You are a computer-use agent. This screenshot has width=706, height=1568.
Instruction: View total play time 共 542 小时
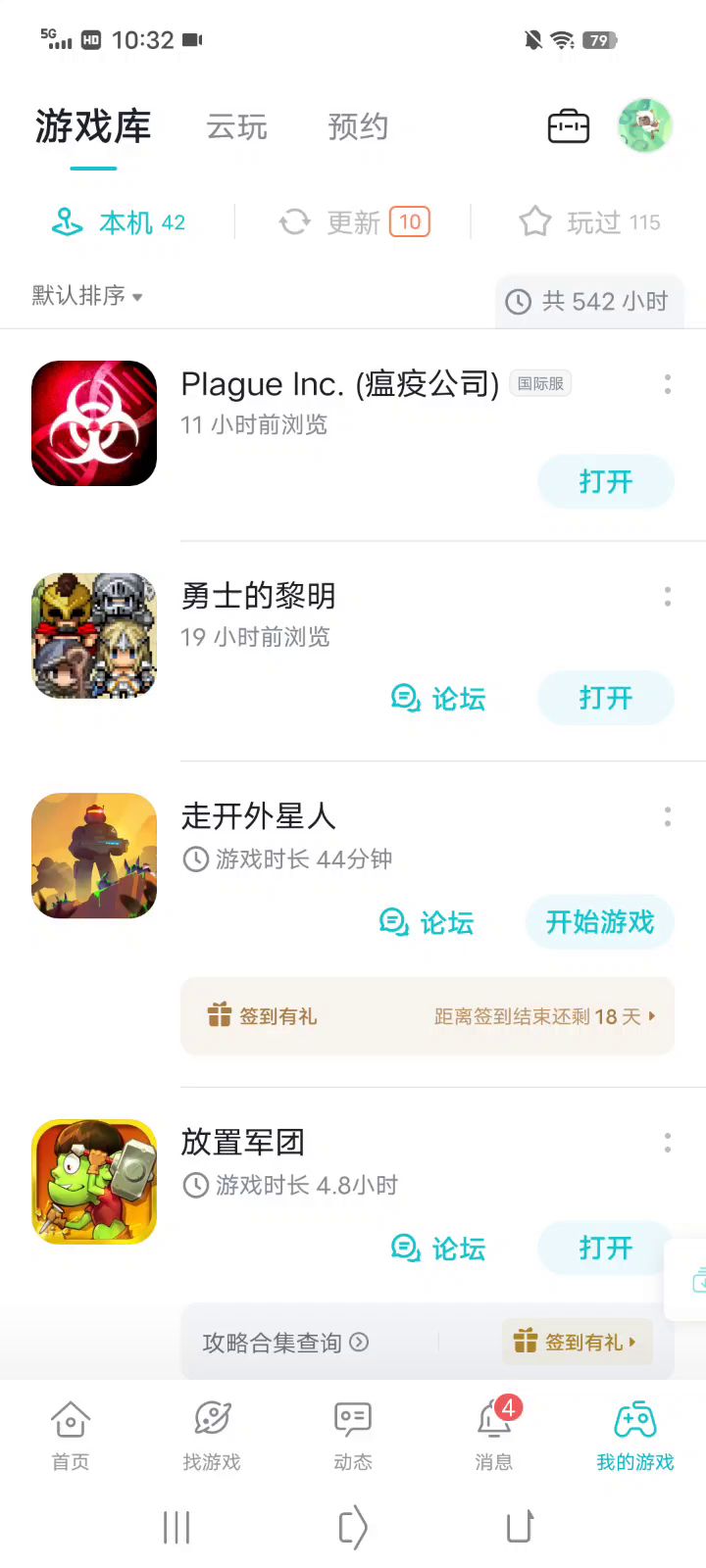[587, 302]
